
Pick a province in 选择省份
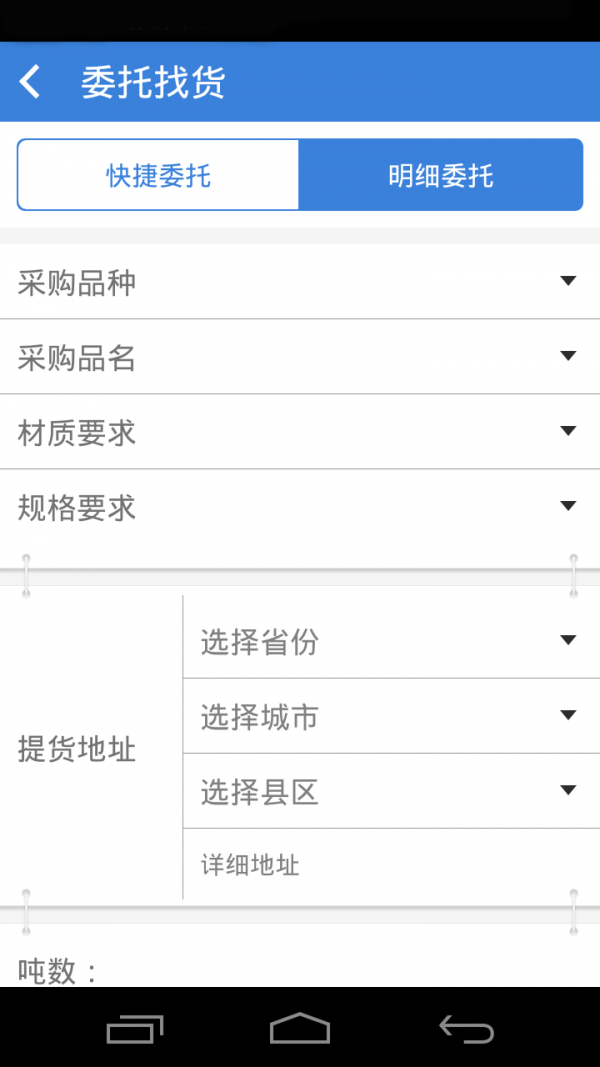[390, 641]
